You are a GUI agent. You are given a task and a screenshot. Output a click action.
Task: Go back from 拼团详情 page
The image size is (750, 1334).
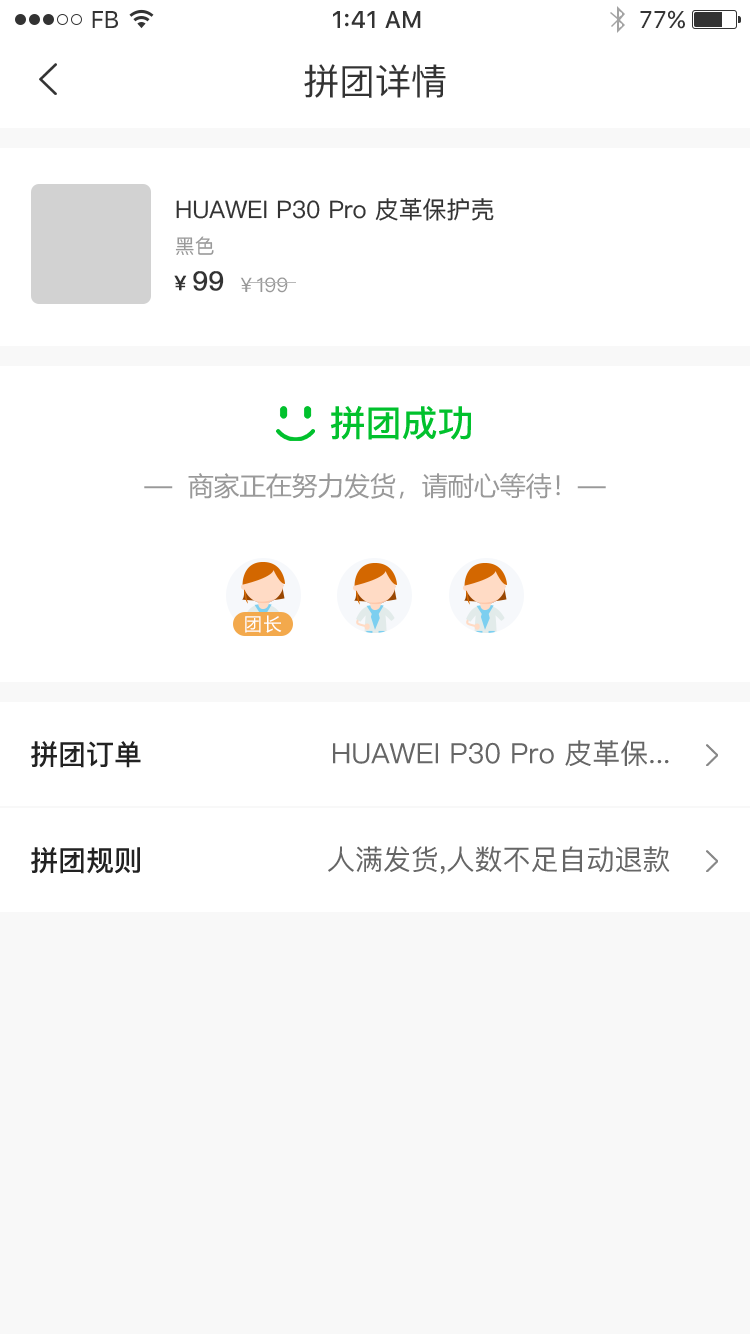point(48,80)
